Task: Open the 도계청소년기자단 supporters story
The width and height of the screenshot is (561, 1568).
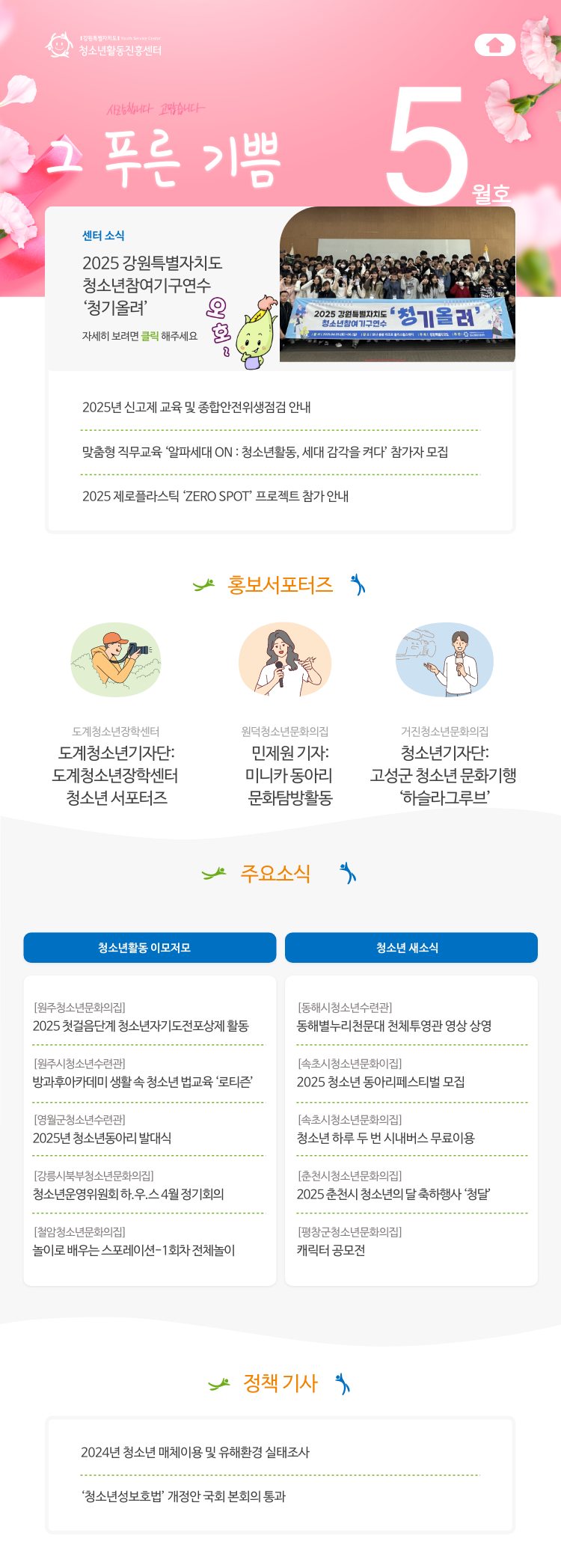Action: 116,775
